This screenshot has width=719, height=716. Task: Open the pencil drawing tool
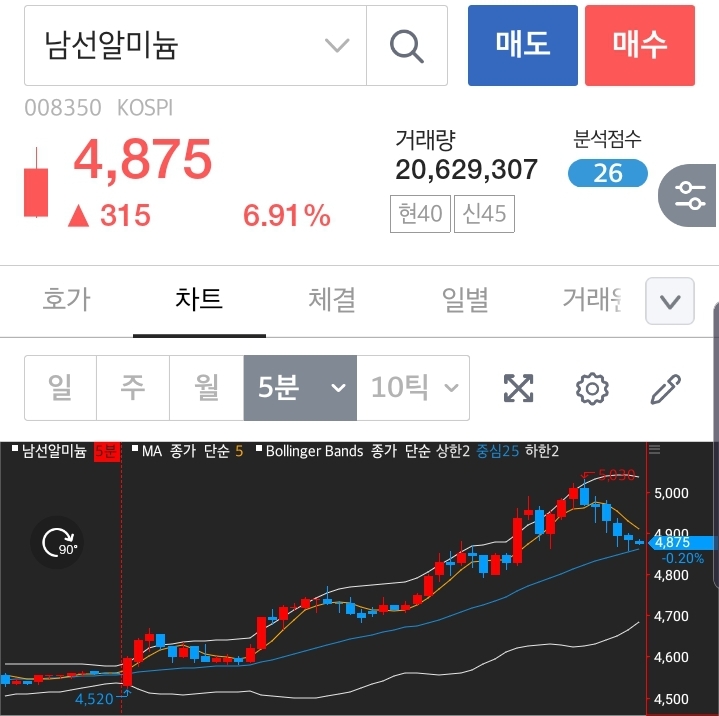click(666, 388)
